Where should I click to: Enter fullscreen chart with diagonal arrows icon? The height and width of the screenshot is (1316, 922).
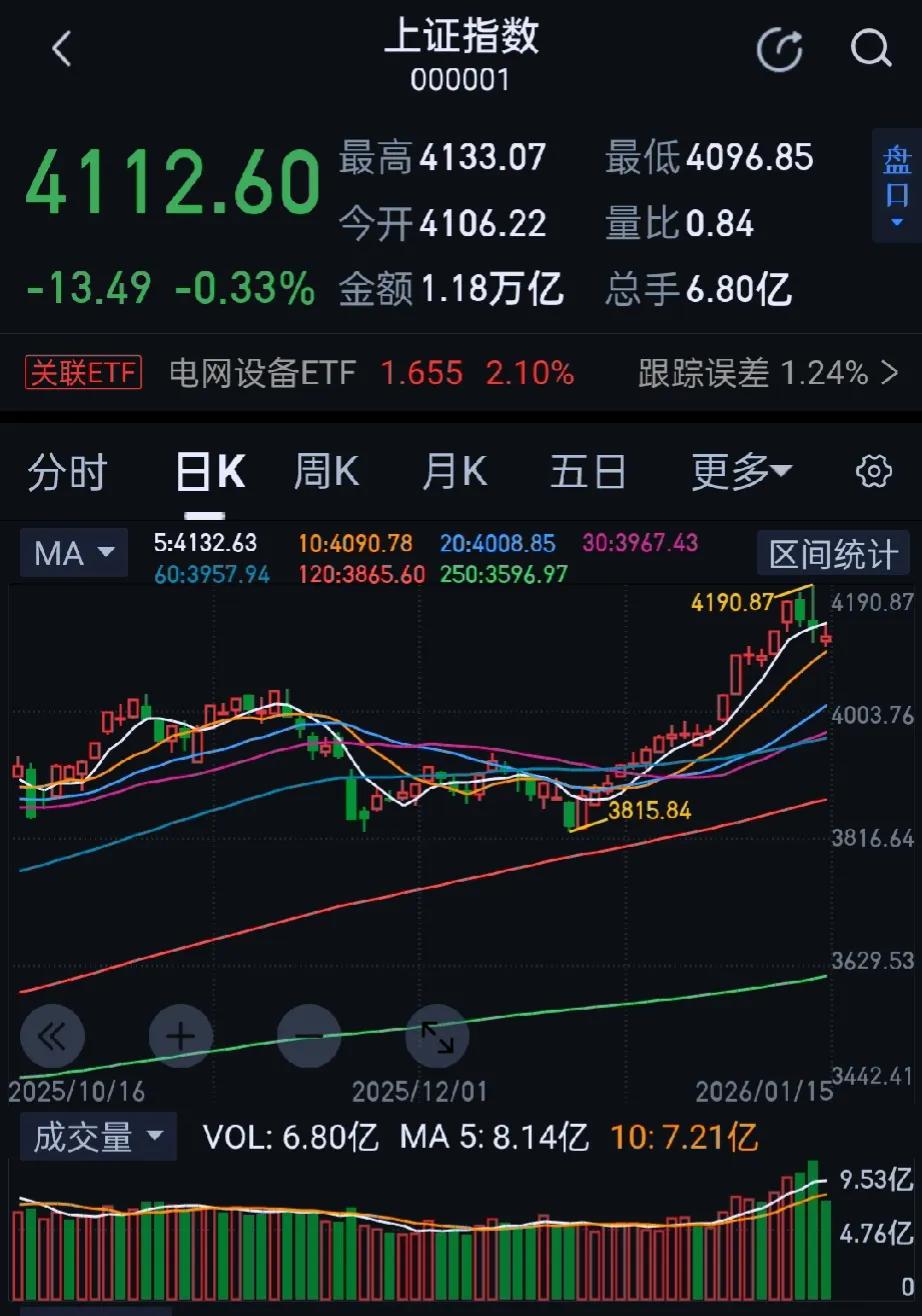(x=438, y=1036)
